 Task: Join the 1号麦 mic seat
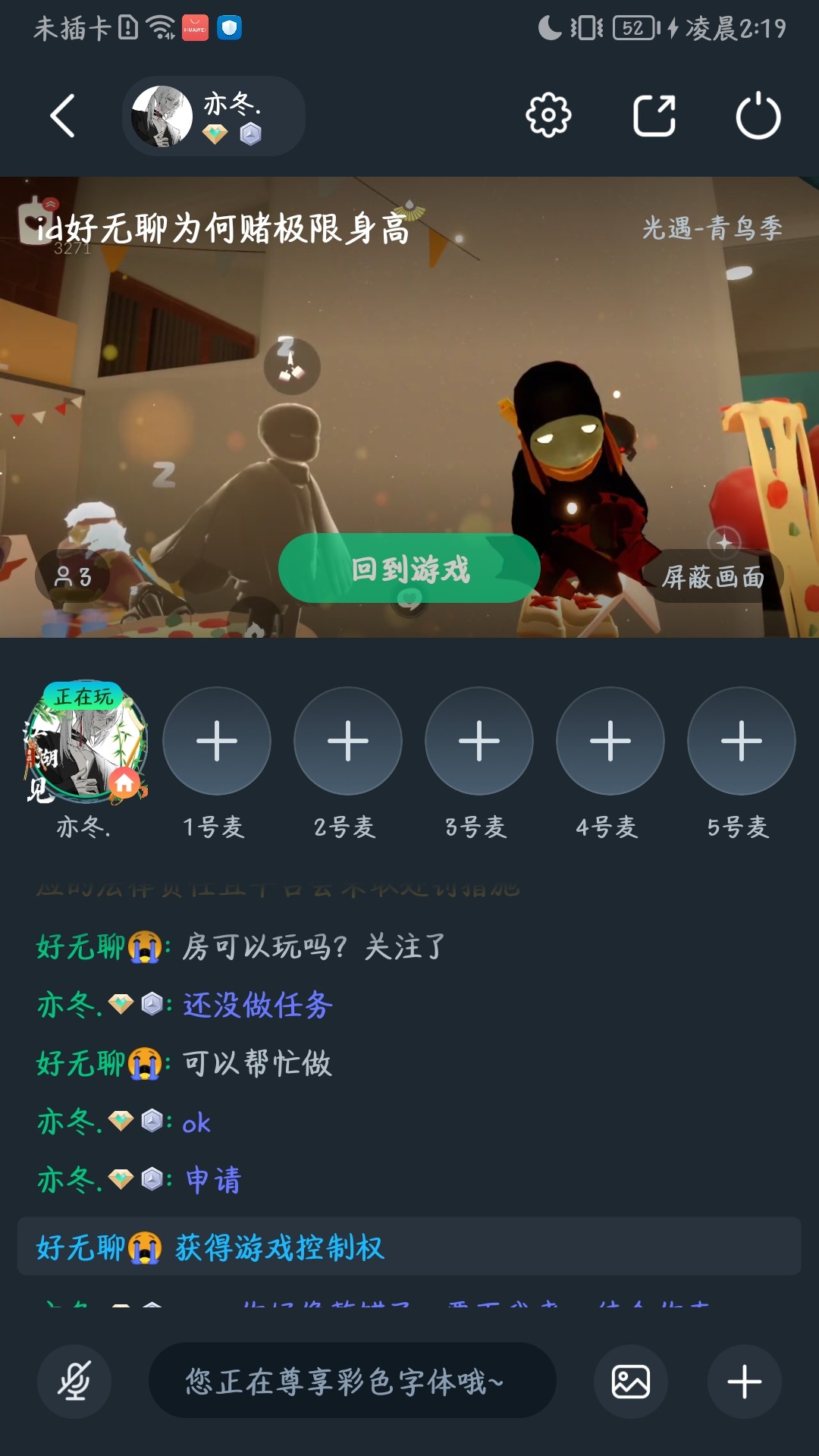click(217, 741)
